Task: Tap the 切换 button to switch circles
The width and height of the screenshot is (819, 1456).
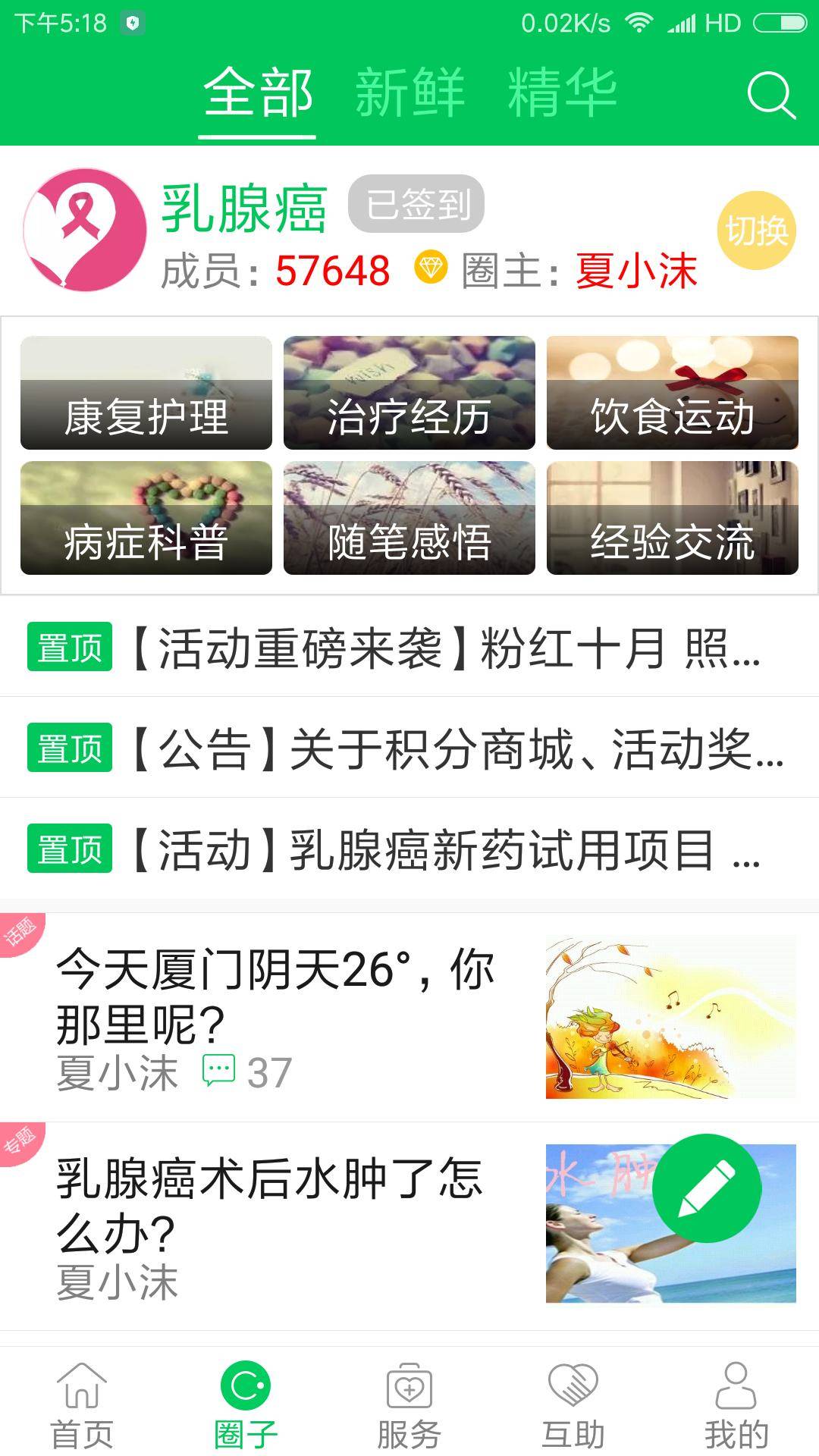Action: [756, 231]
